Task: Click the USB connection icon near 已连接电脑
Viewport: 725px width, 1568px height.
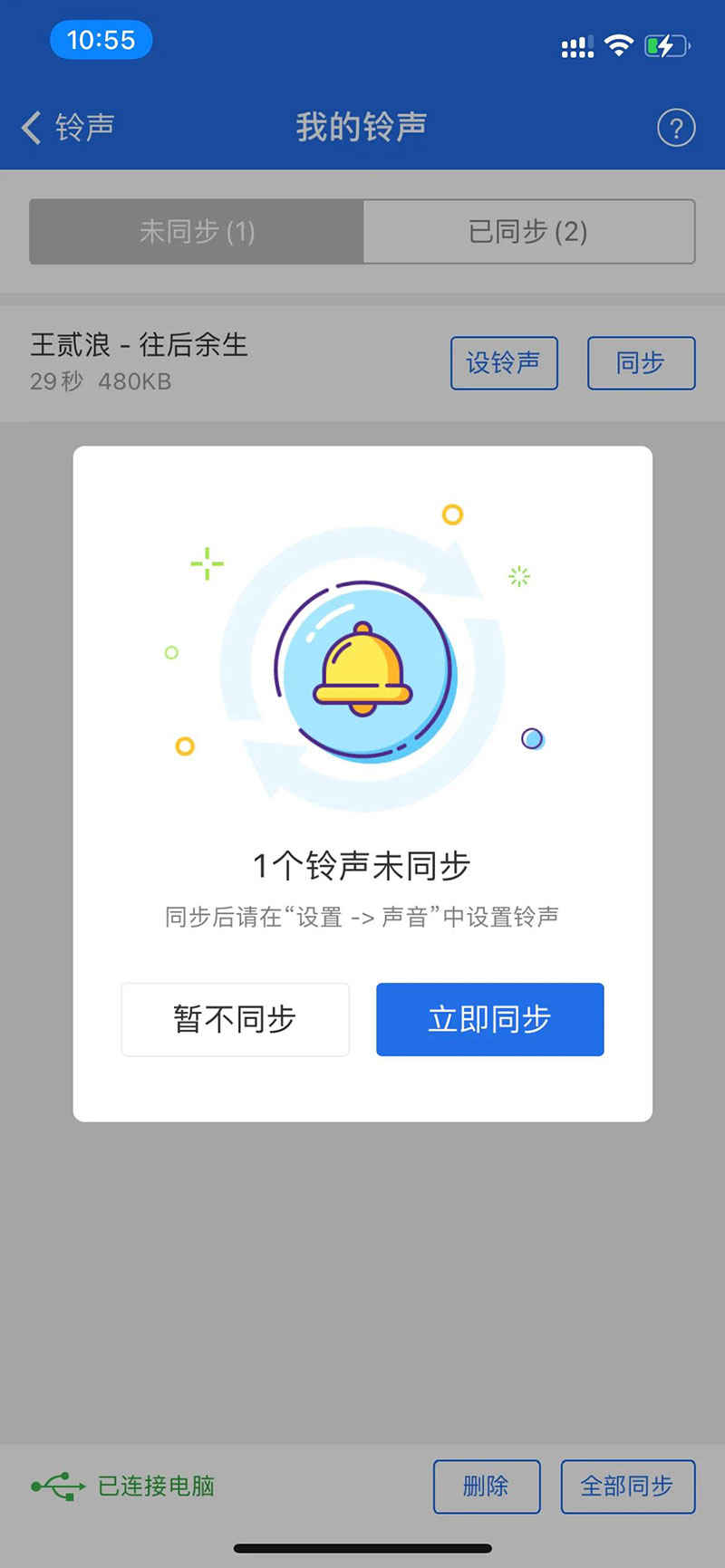Action: tap(54, 1486)
